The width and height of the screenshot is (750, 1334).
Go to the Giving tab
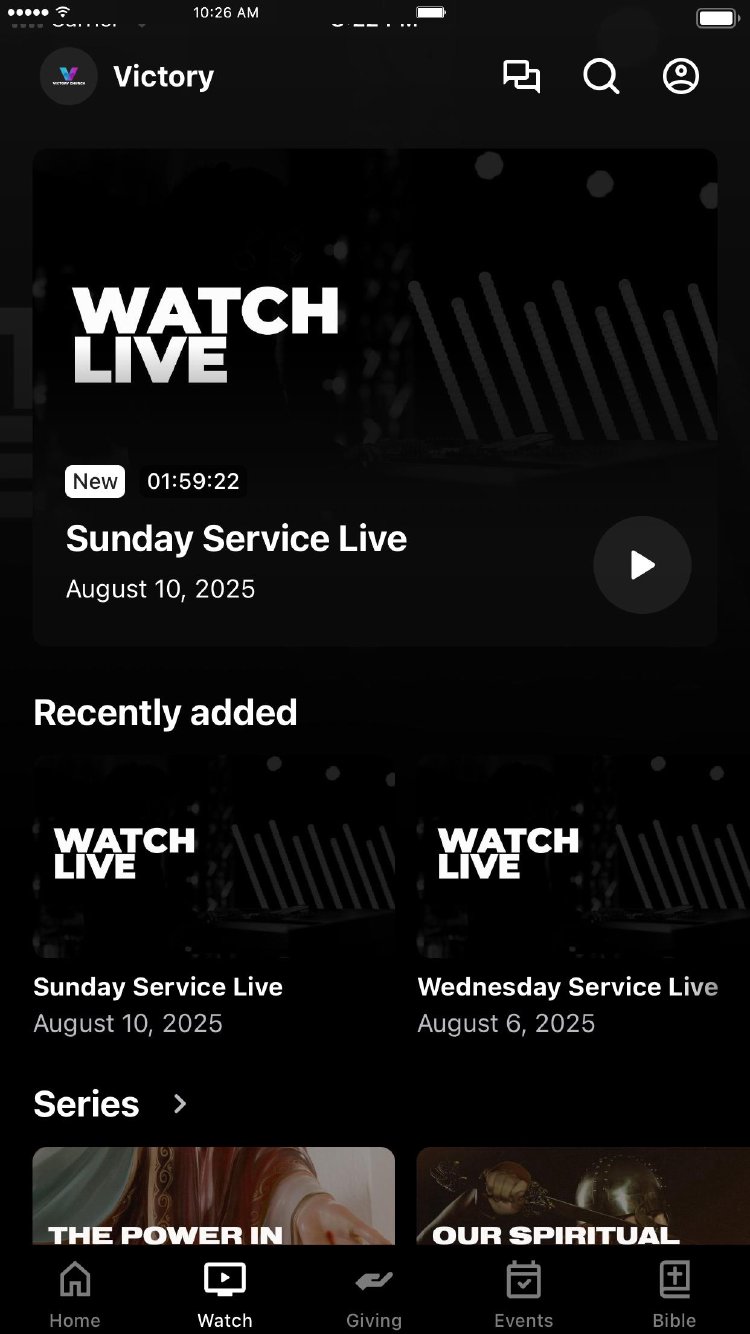click(x=374, y=1294)
